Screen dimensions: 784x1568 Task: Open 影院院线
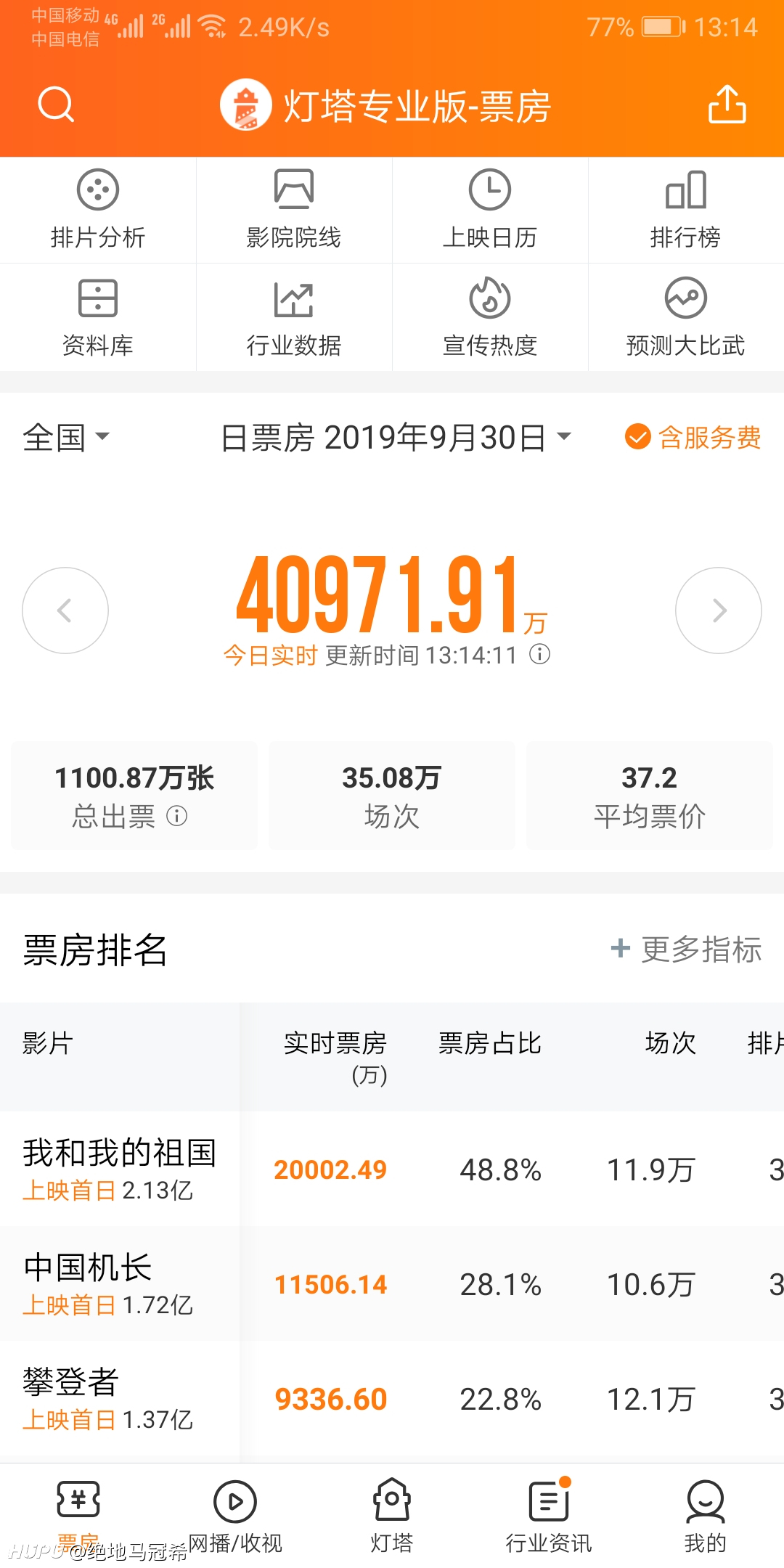coord(294,210)
